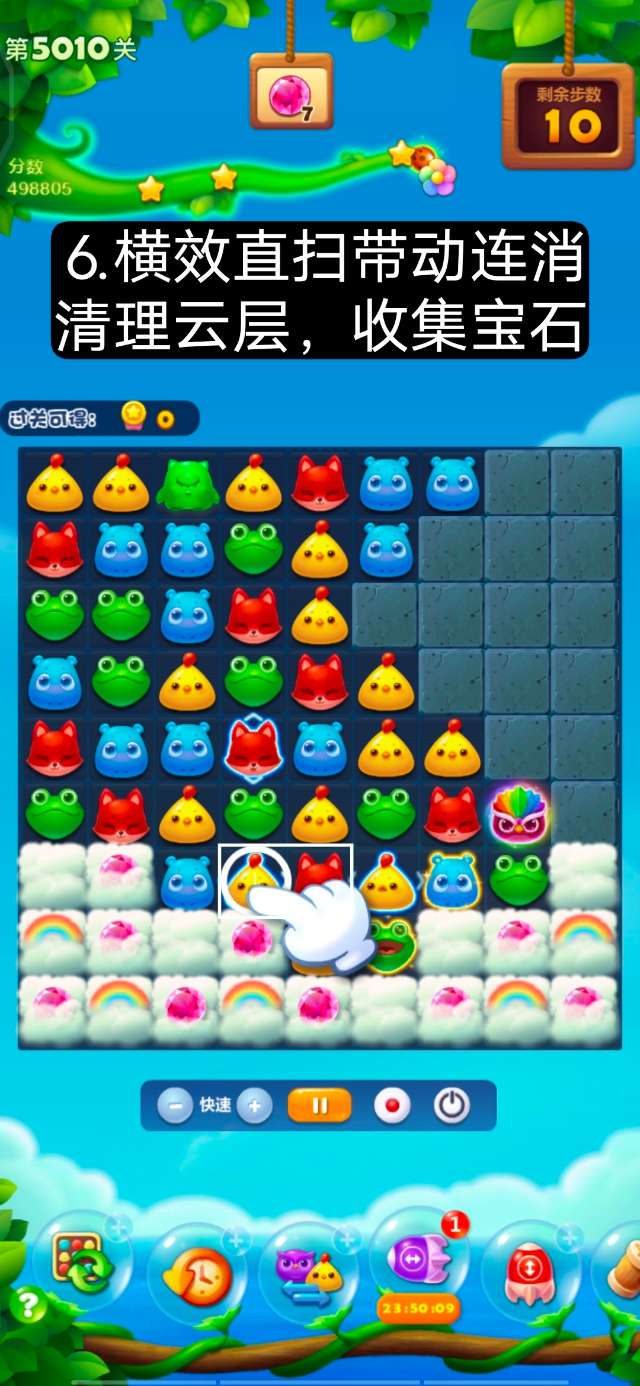The image size is (640, 1386).
Task: Tap the power button to exit
Action: point(452,1106)
